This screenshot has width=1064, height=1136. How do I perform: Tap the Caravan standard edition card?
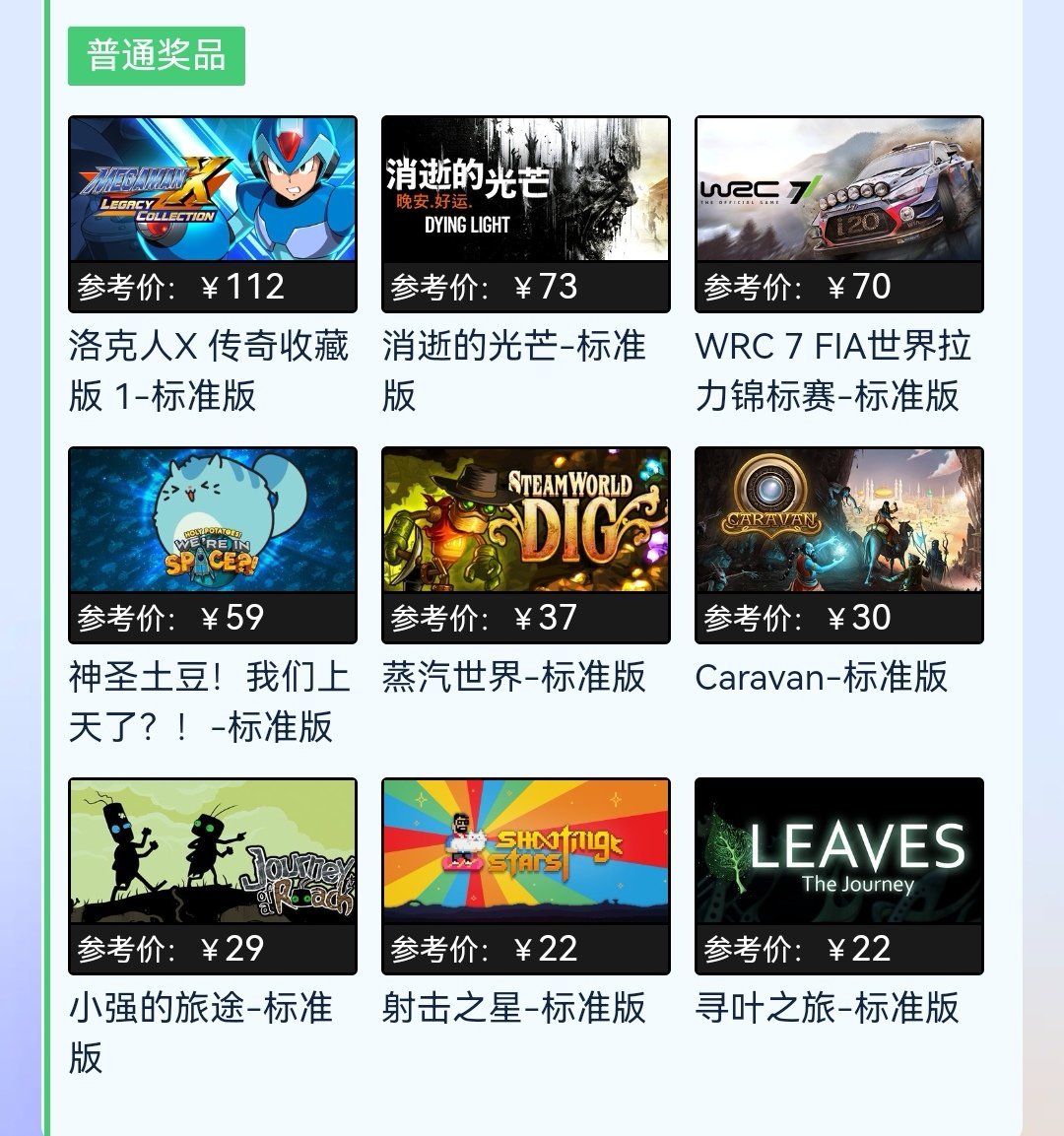838,520
